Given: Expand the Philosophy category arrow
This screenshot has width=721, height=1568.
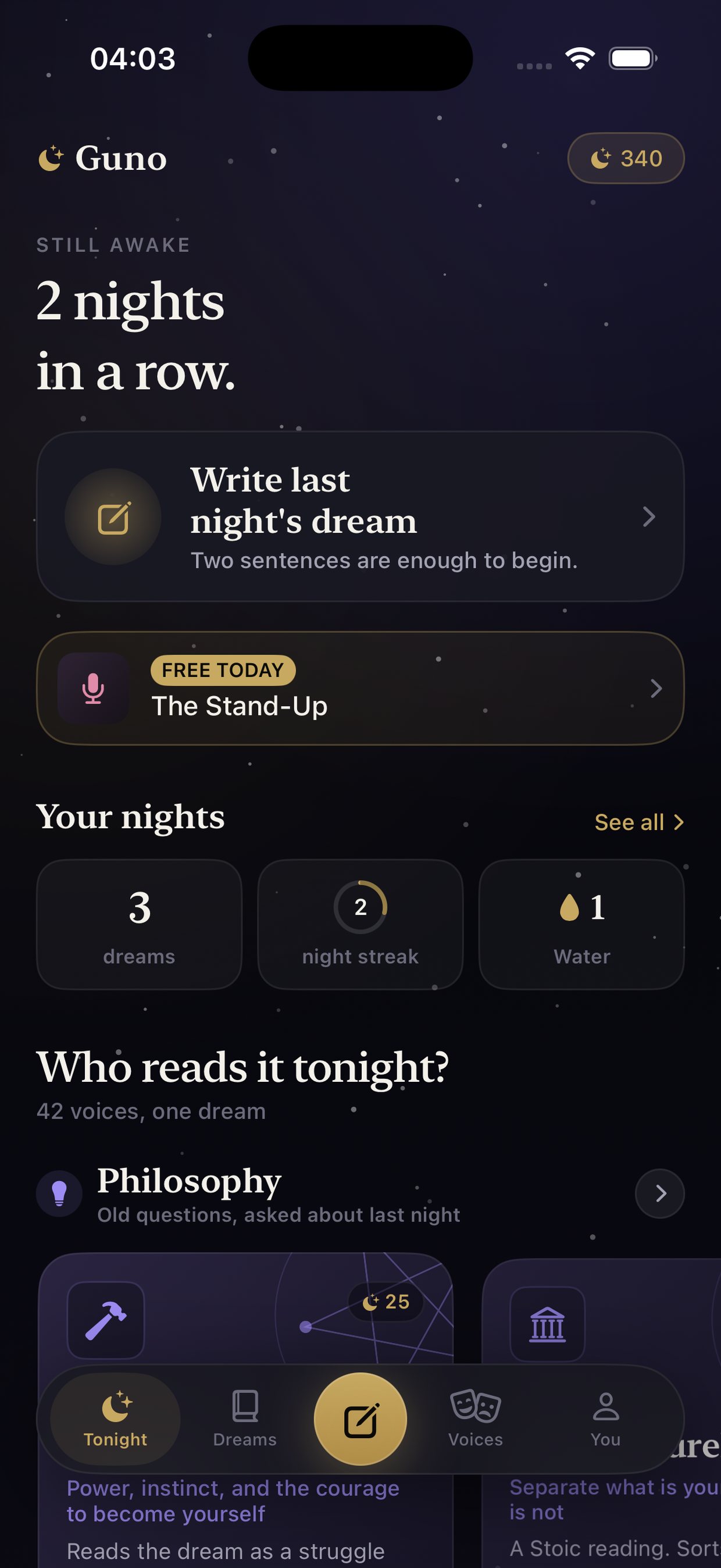Looking at the screenshot, I should 659,1193.
